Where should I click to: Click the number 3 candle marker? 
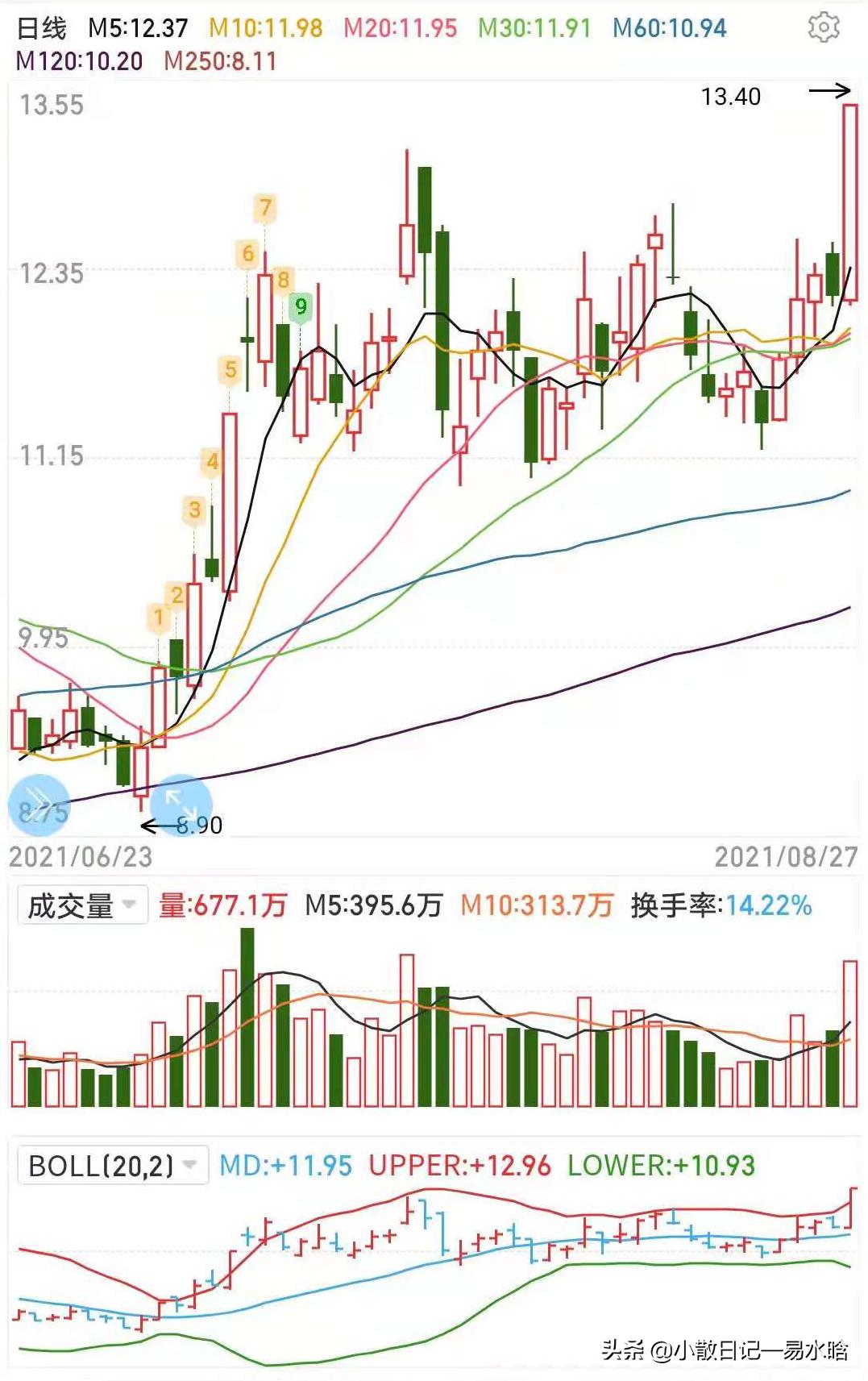coord(193,509)
